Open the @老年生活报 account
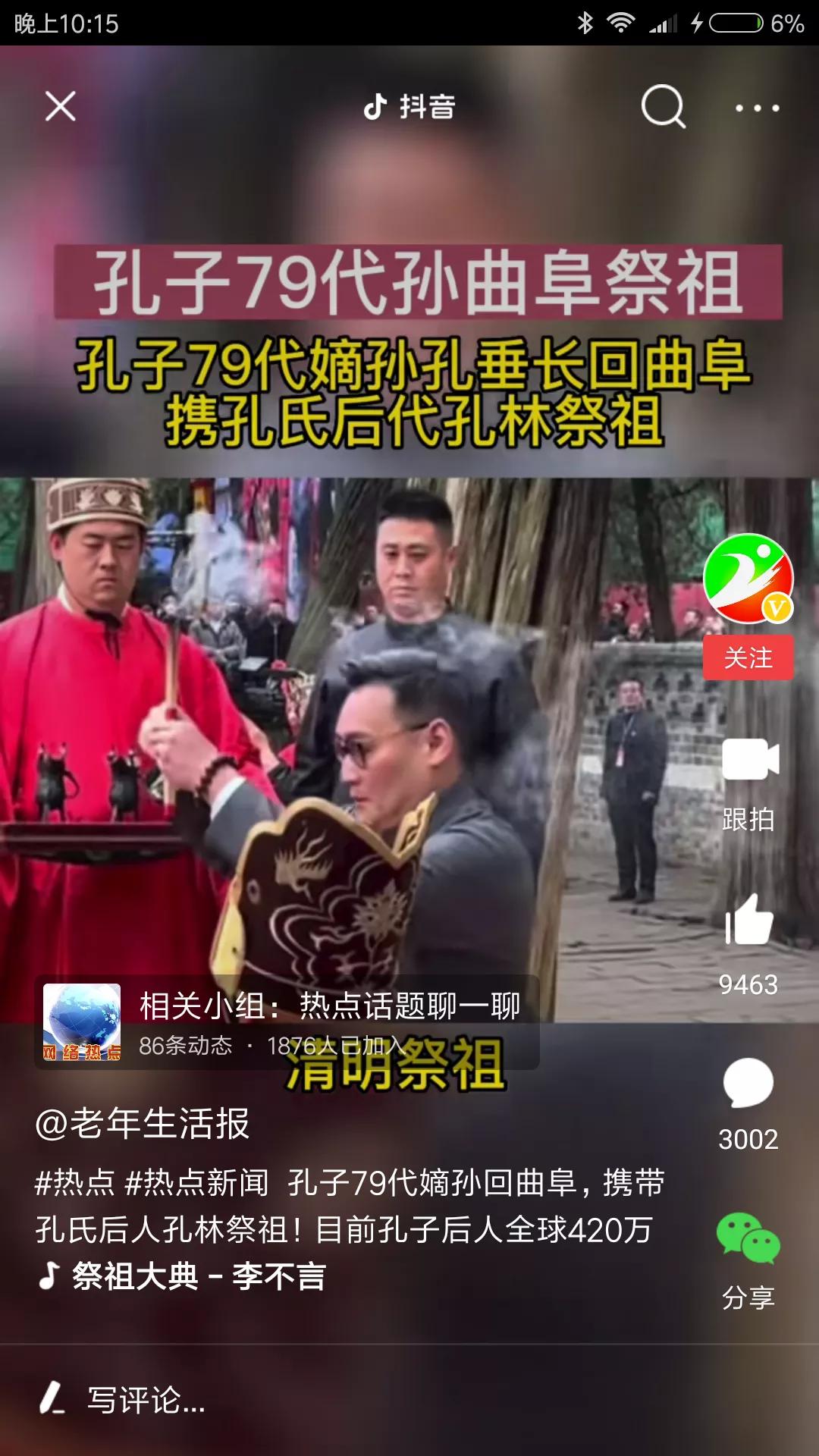Screen dimensions: 819x1456 [143, 1124]
